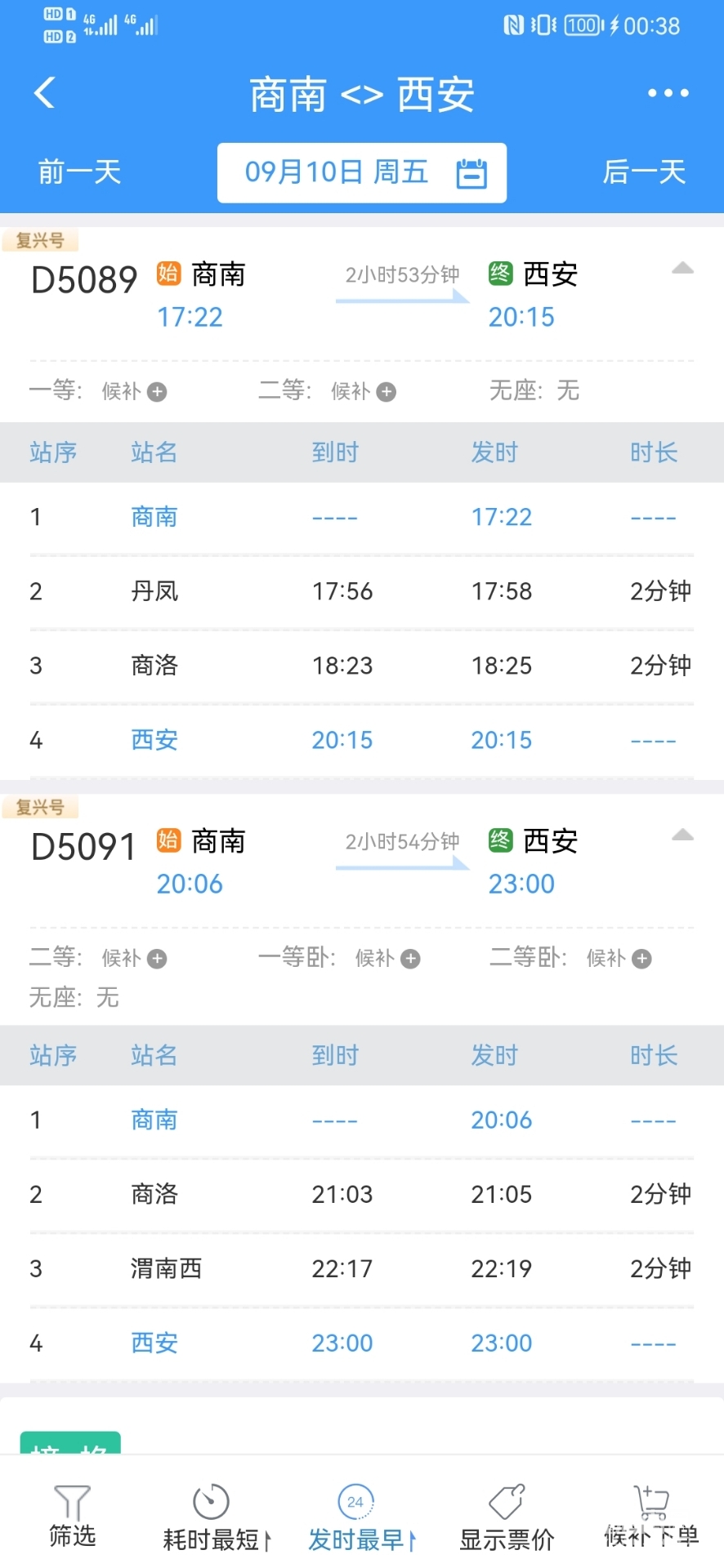
Task: Switch to the previous day (前一天)
Action: (x=79, y=172)
